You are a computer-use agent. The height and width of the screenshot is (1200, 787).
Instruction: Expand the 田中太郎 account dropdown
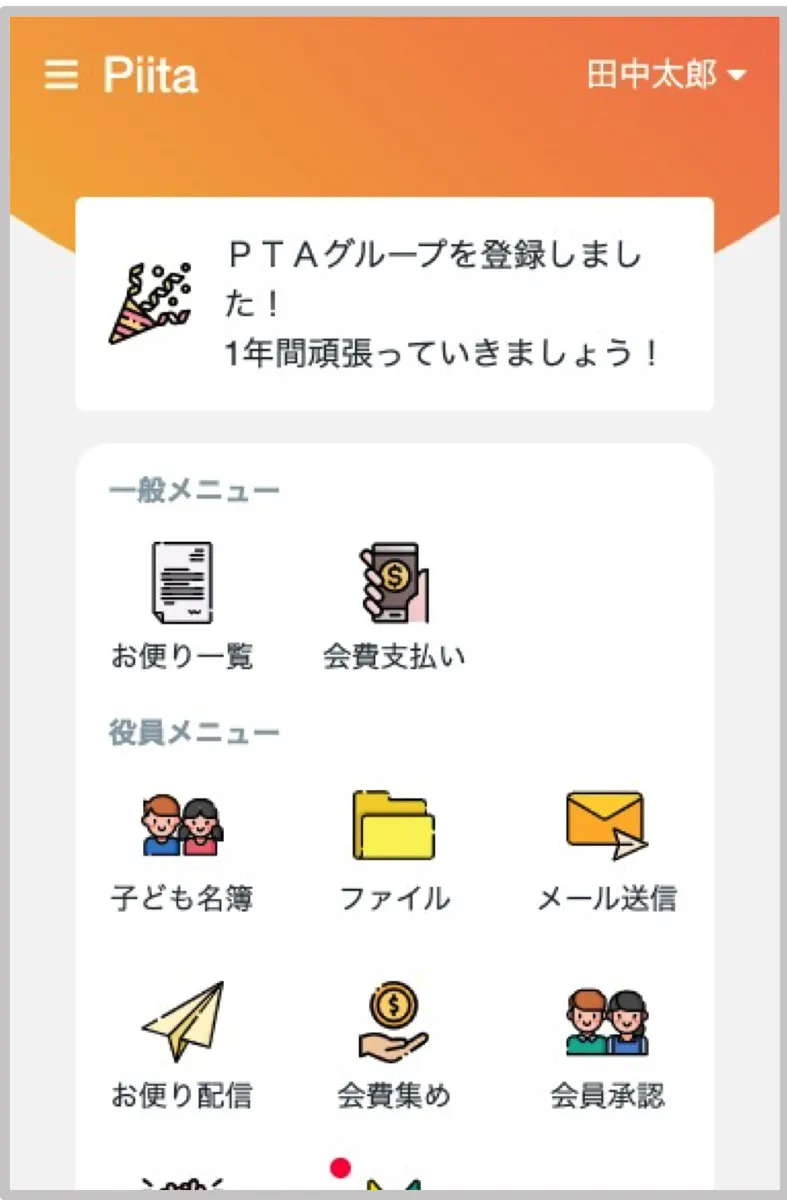[x=667, y=75]
